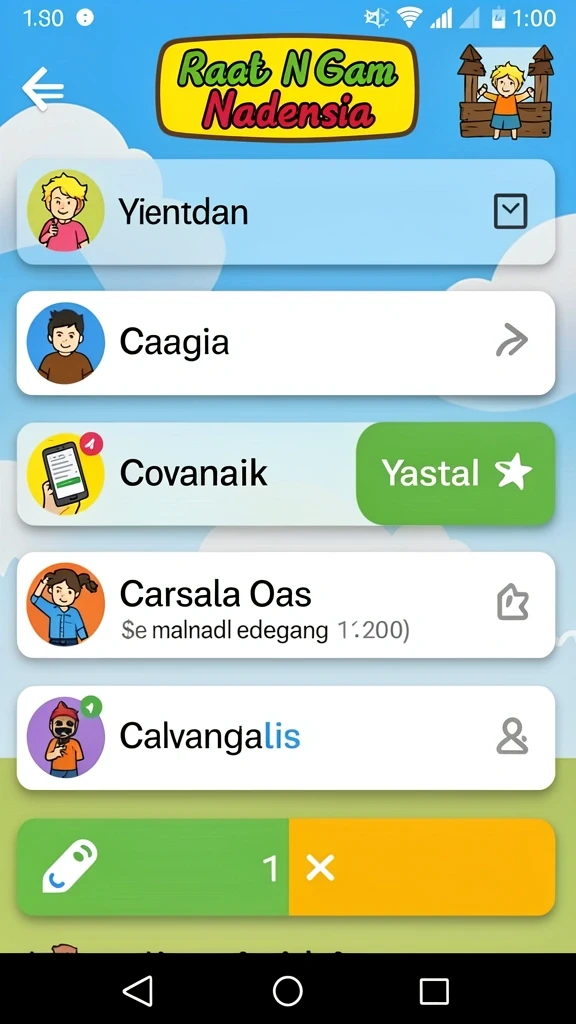Tap the person icon on Calvangalis
The height and width of the screenshot is (1024, 576).
click(513, 737)
